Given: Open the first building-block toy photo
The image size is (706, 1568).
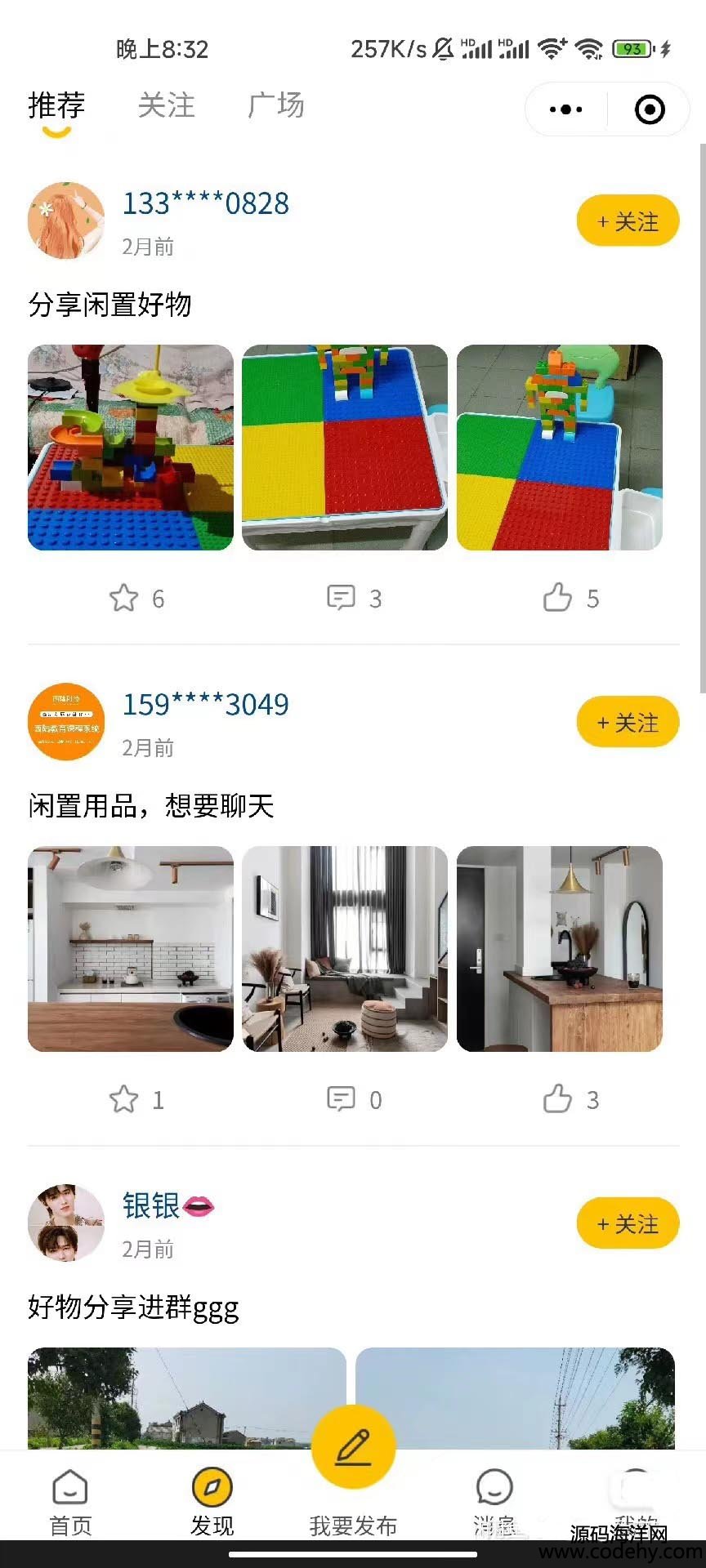Looking at the screenshot, I should point(131,448).
